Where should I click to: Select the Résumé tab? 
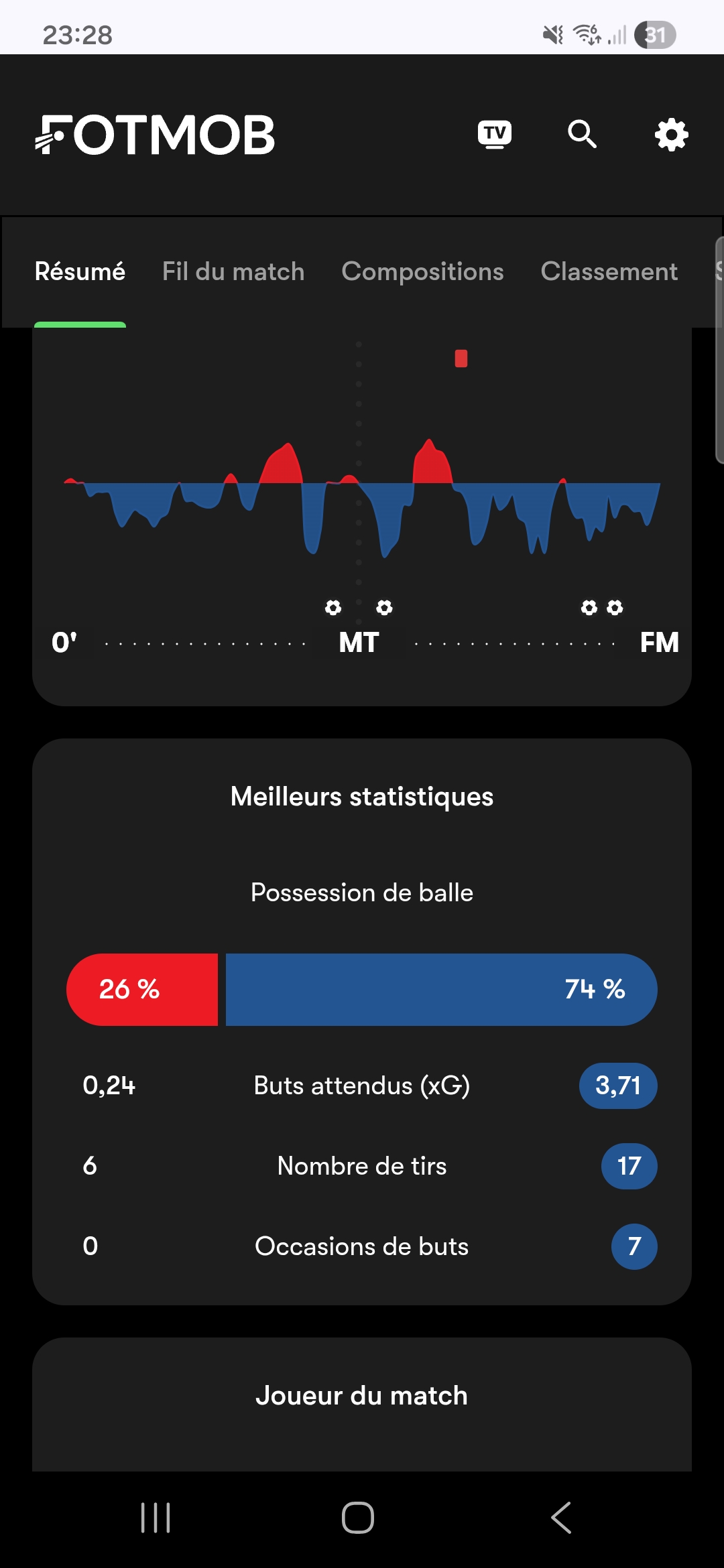point(80,271)
